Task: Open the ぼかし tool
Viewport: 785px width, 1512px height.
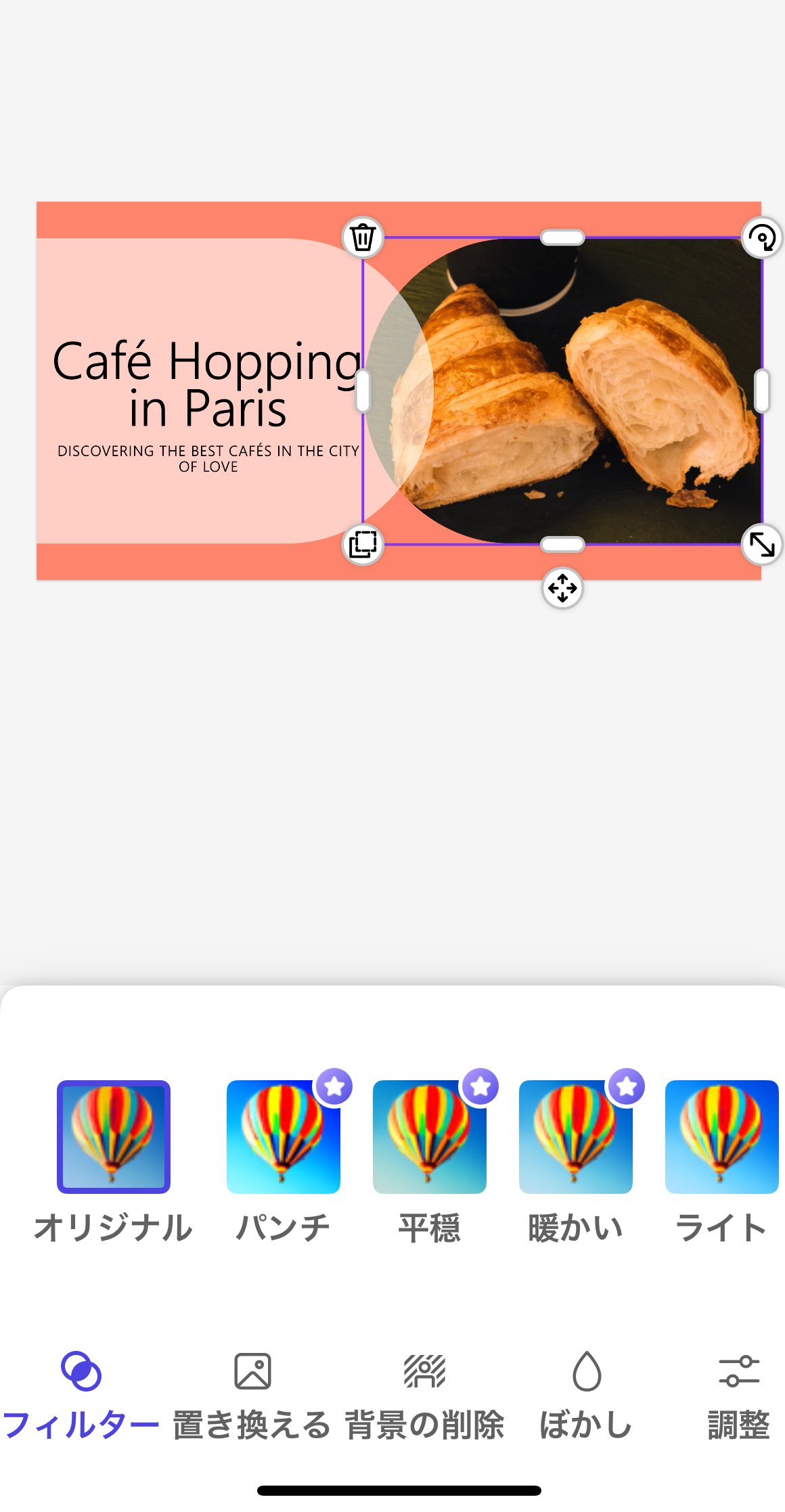Action: pyautogui.click(x=586, y=1395)
